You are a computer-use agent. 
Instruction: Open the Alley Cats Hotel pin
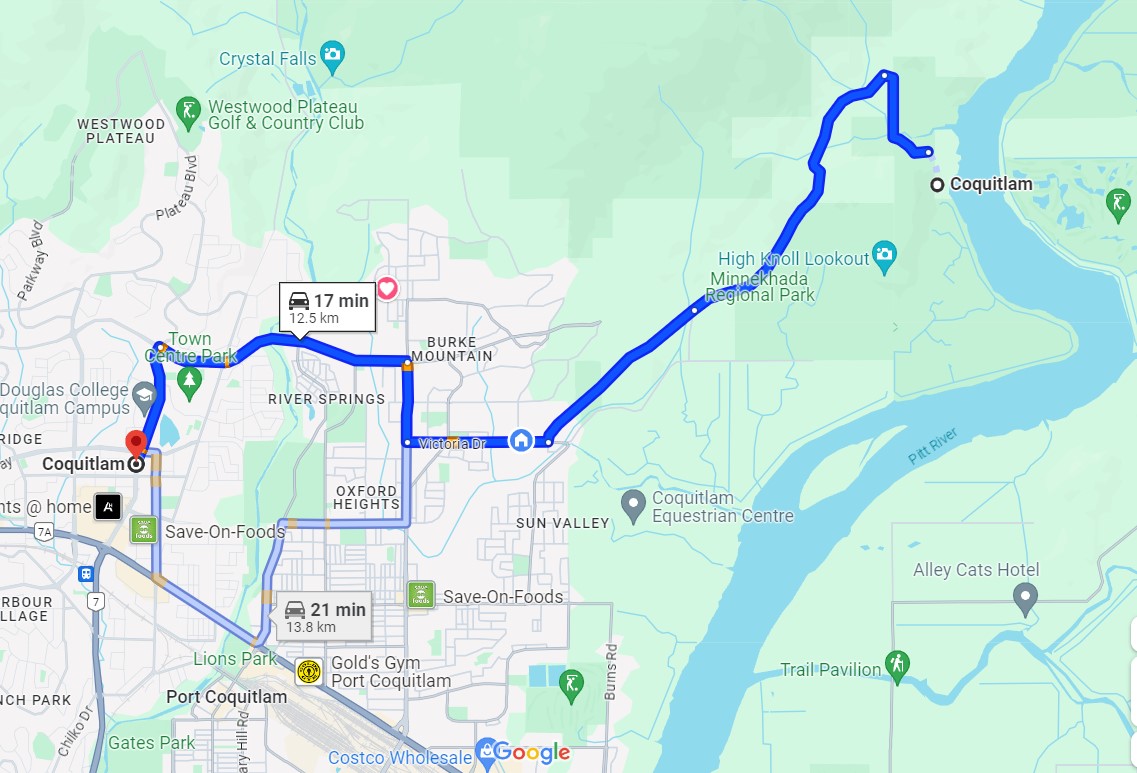[1025, 599]
